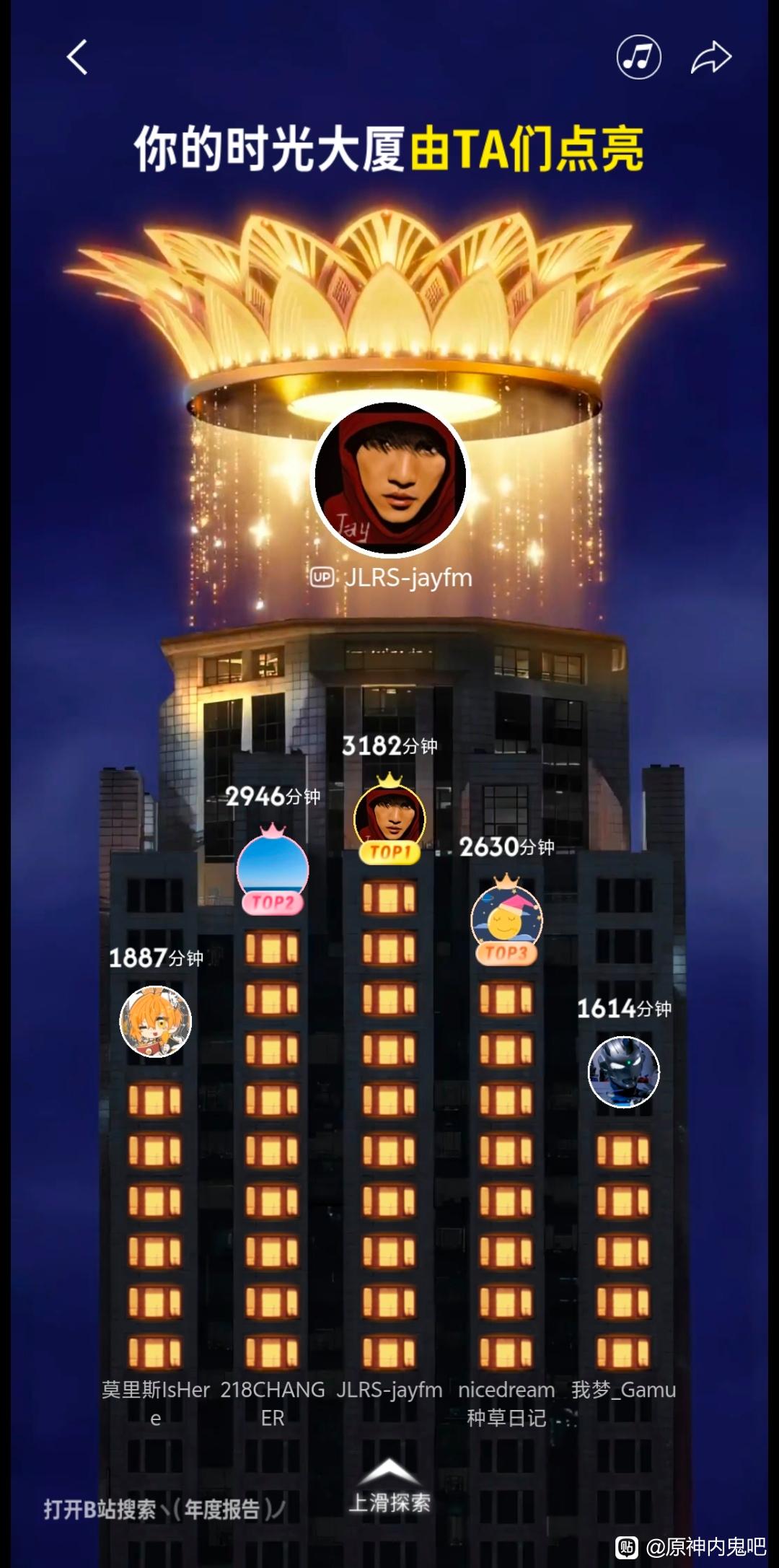Open the large JLRS-jayfm avatar under the crown
This screenshot has width=779, height=1568.
[389, 478]
